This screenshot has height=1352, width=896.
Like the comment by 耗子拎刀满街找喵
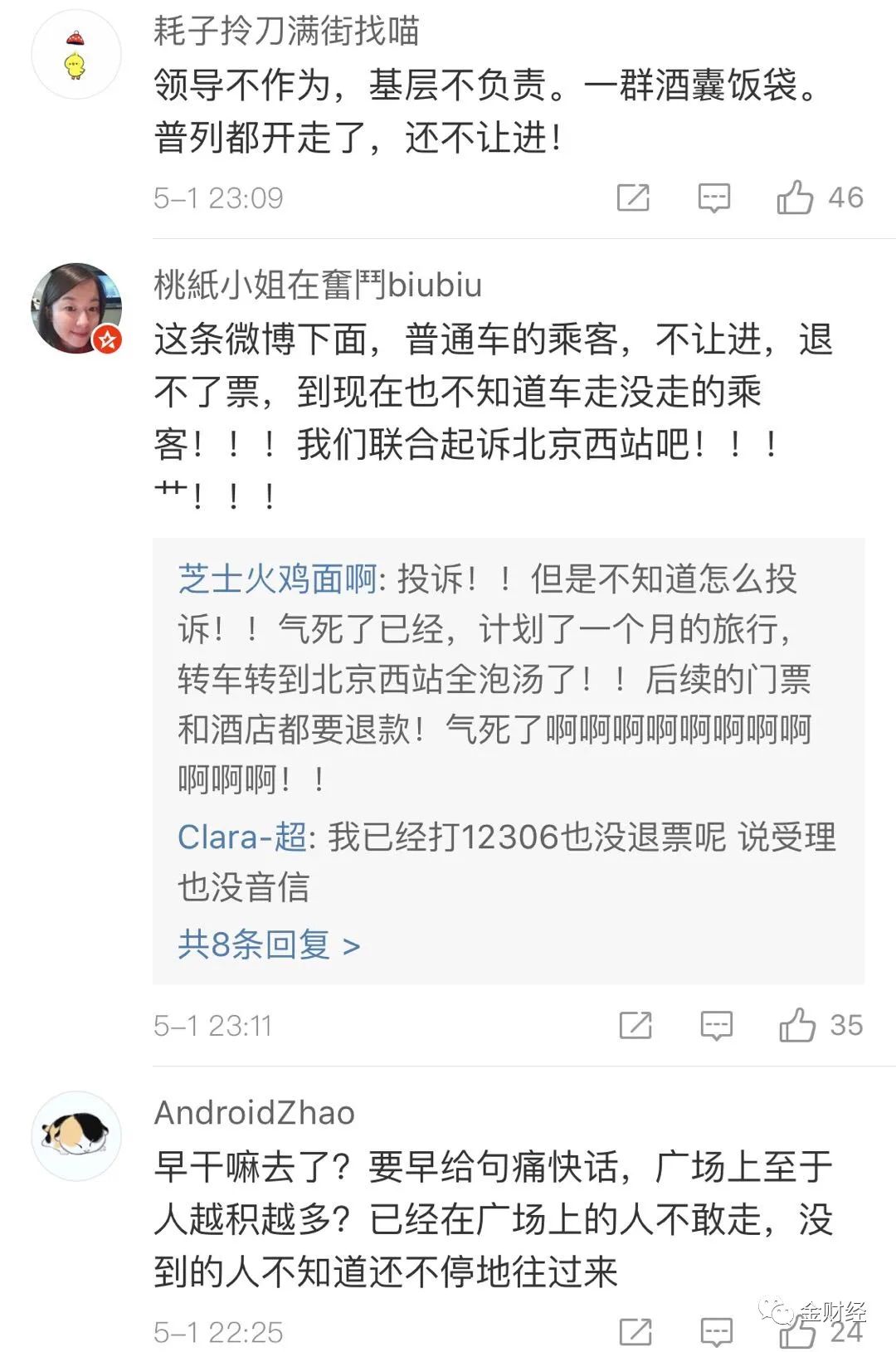point(795,198)
